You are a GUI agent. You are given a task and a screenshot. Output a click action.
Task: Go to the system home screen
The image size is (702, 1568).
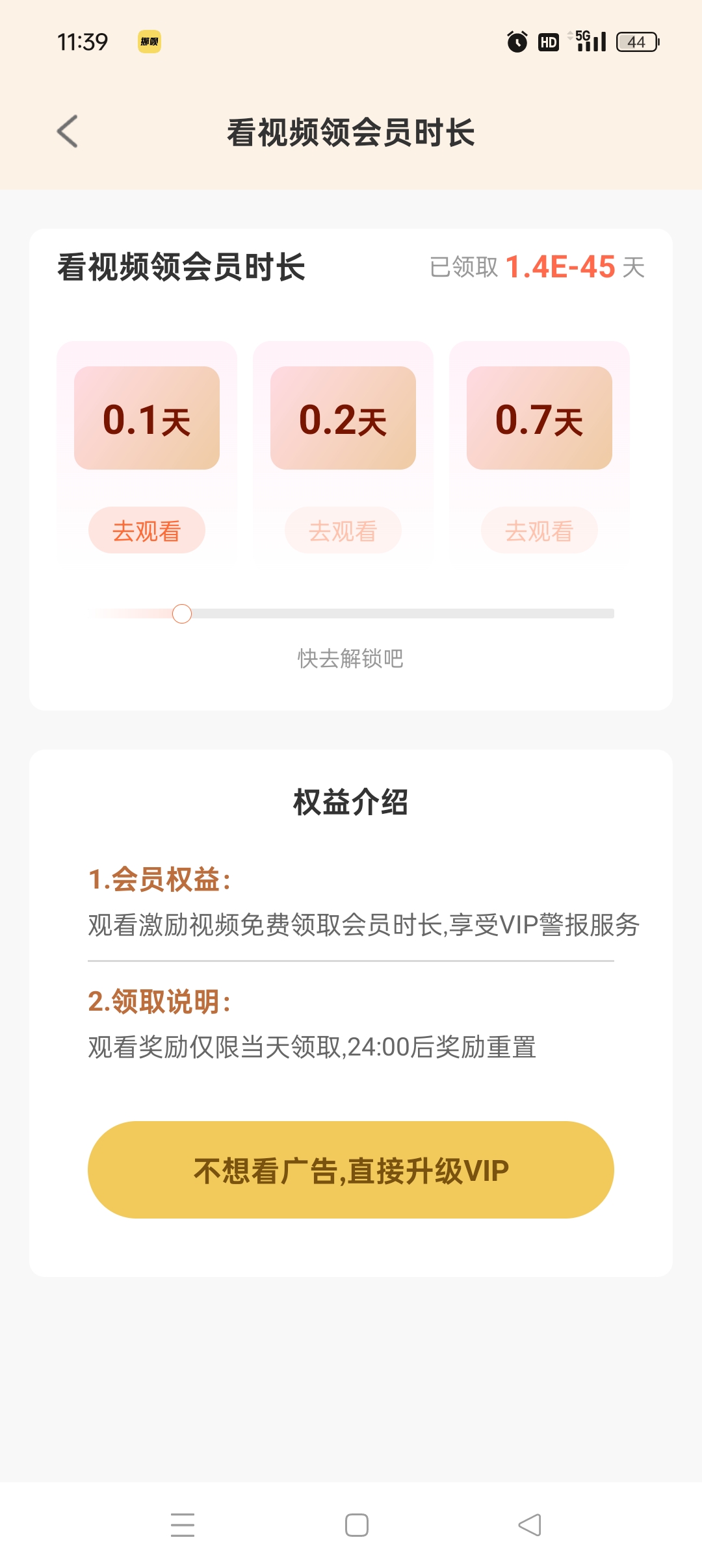(356, 1524)
